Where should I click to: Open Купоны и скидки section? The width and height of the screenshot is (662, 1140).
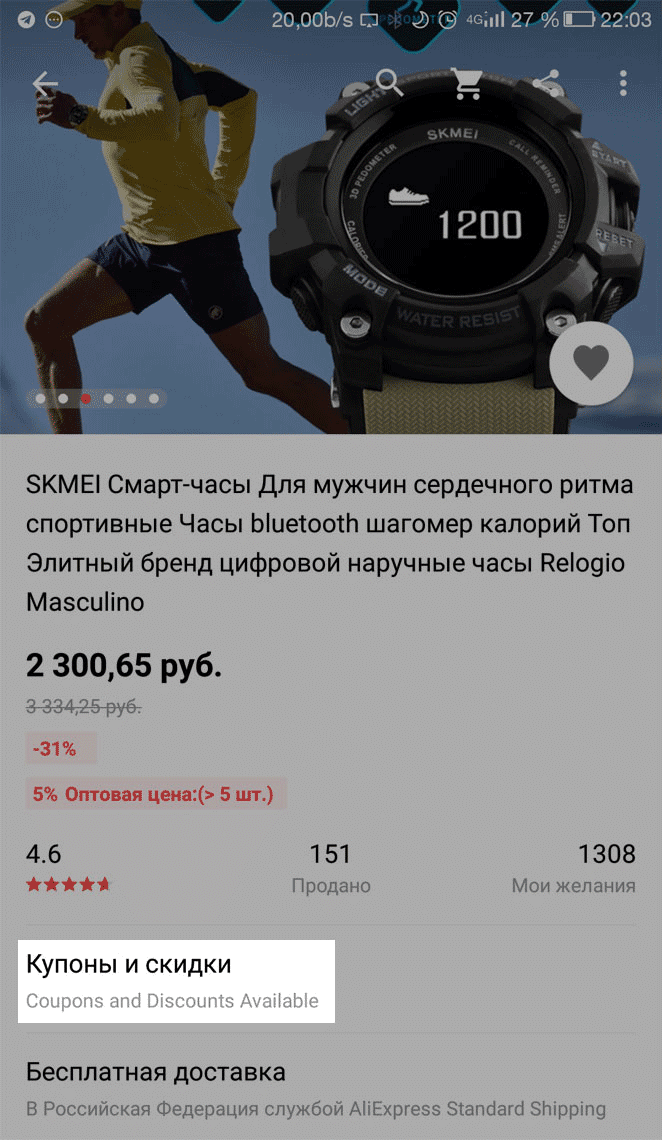click(x=175, y=981)
